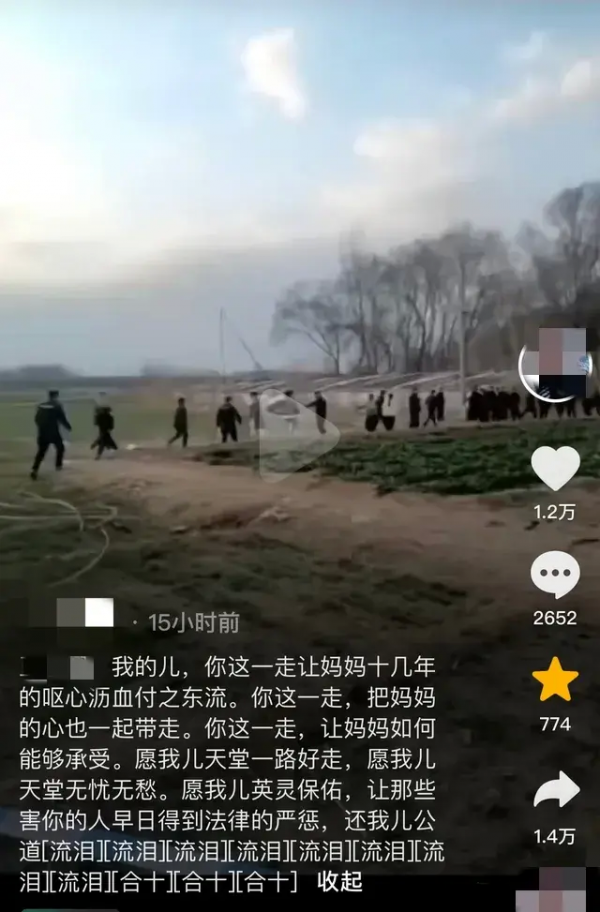The height and width of the screenshot is (912, 600).
Task: Like this video with the heart
Action: [555, 468]
